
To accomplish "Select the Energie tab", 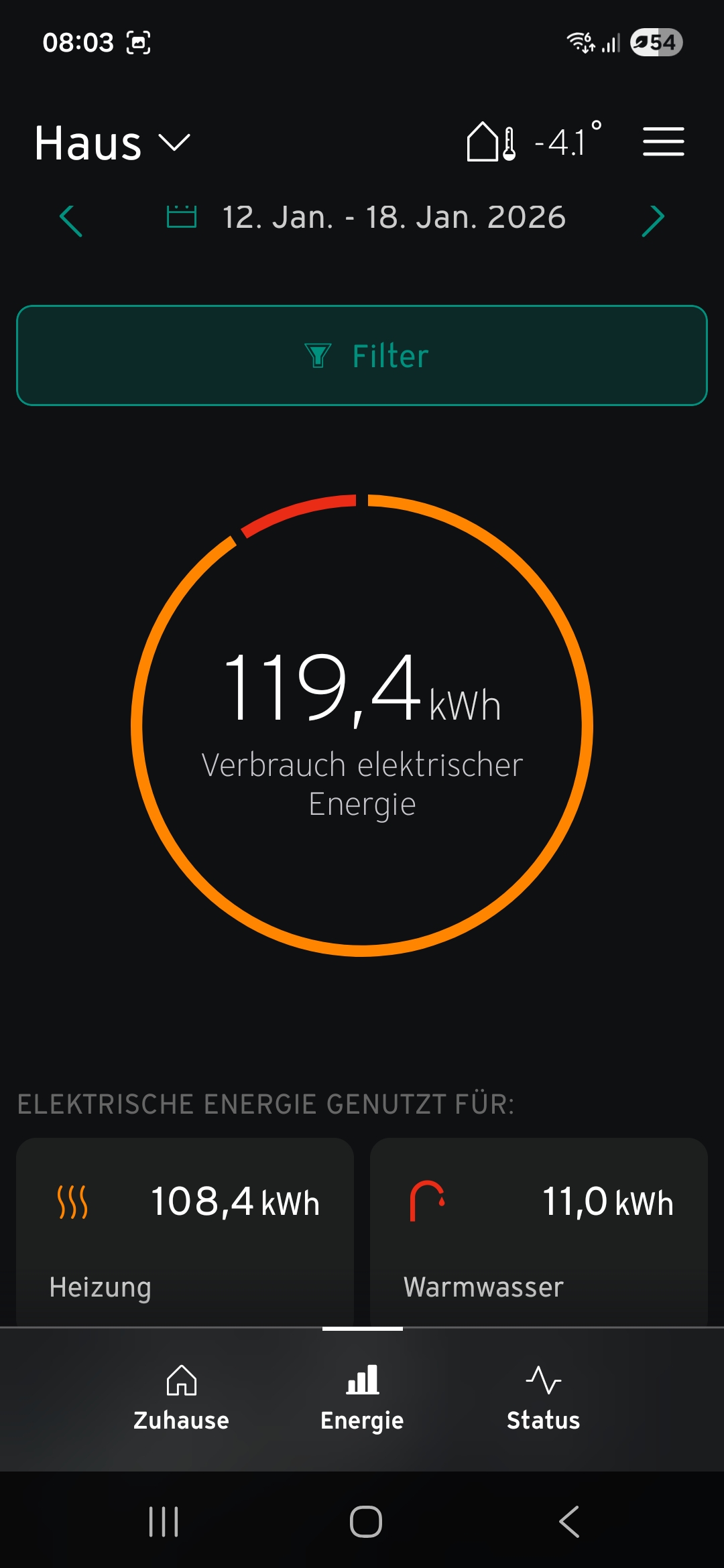I will 362,1398.
